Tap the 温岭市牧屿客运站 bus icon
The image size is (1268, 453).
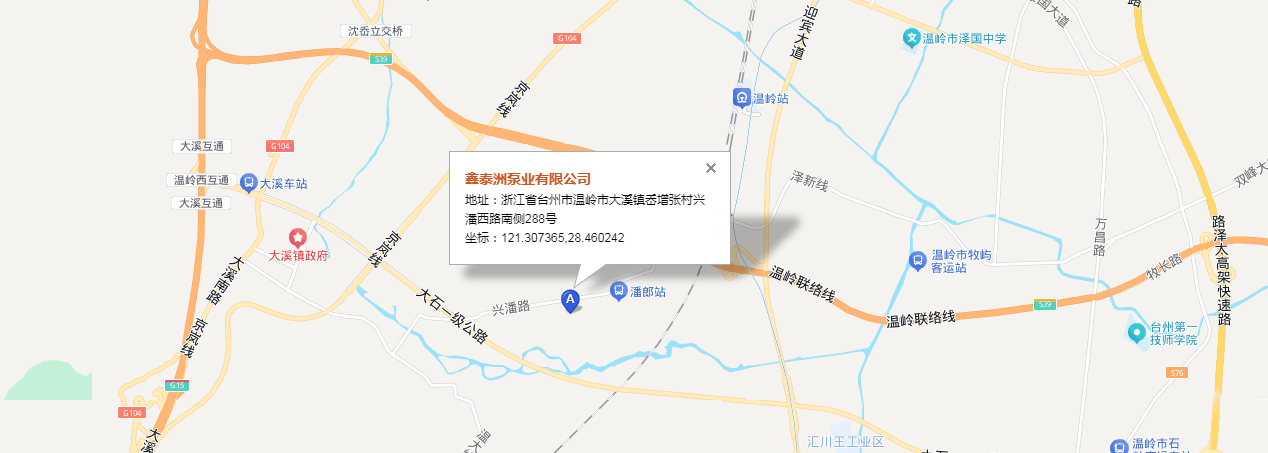click(917, 260)
